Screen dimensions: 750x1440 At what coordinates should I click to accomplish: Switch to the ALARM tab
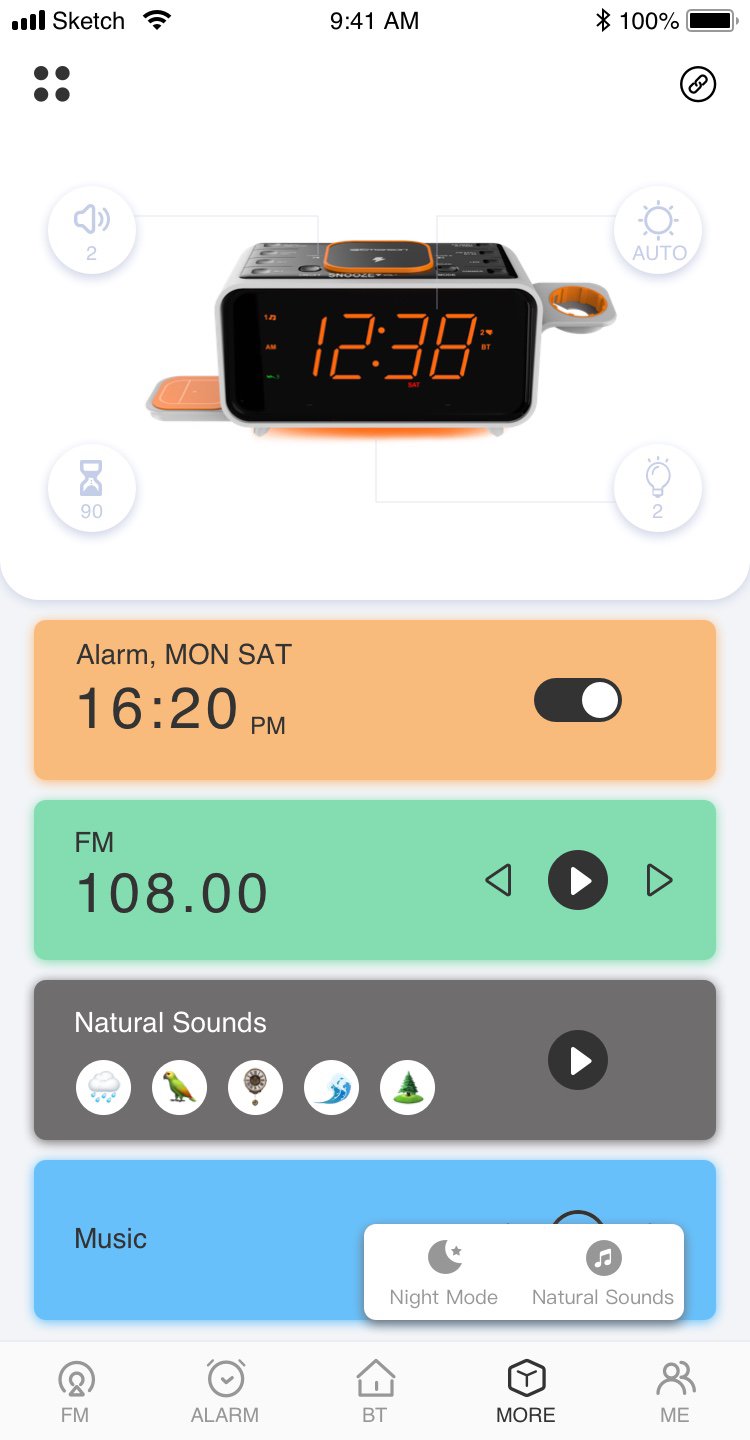[225, 1391]
